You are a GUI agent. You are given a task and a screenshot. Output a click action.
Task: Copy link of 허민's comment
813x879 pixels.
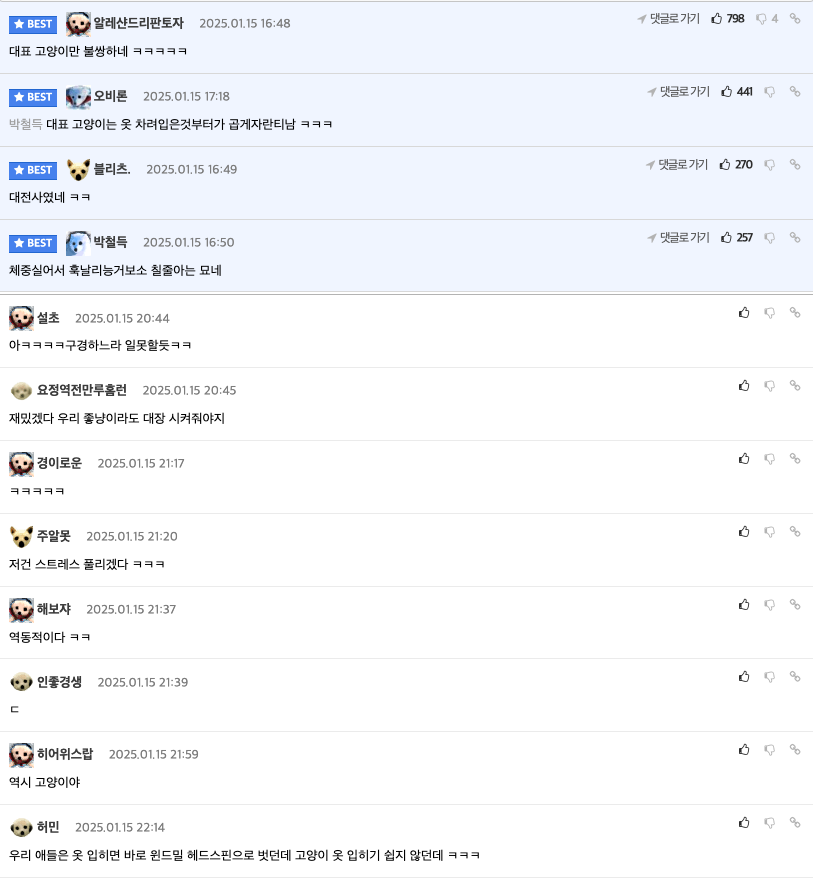[x=795, y=823]
